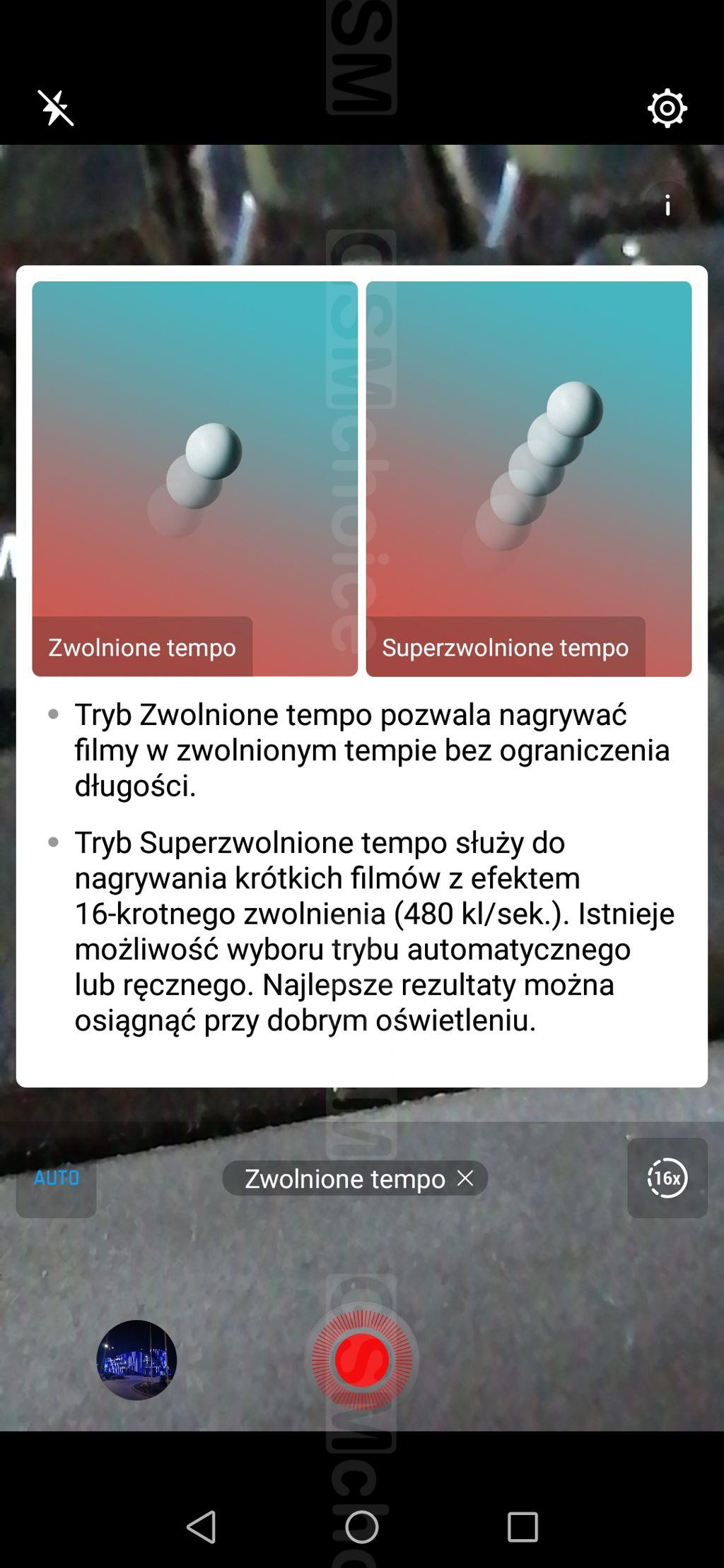Open the last captured photo thumbnail
Viewport: 724px width, 1568px height.
(x=136, y=1360)
